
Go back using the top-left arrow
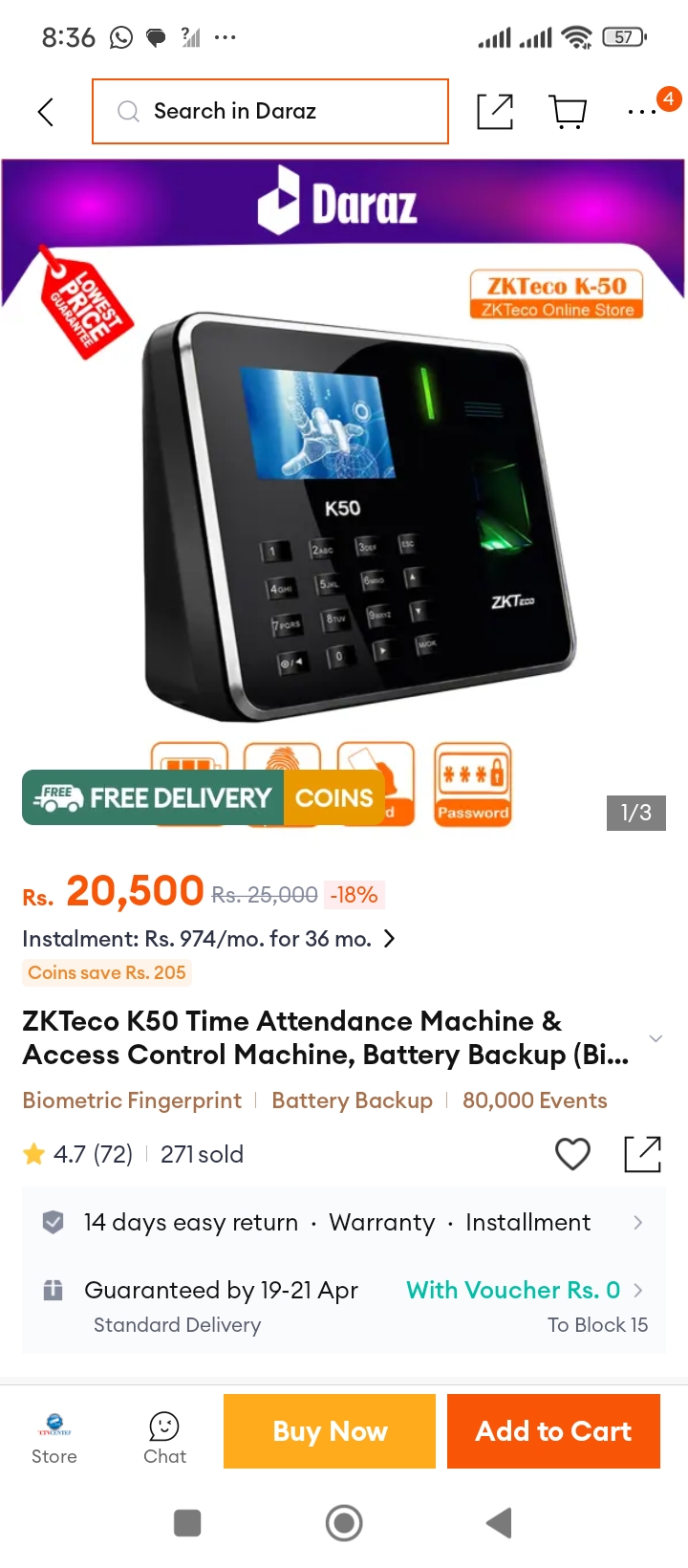[45, 112]
